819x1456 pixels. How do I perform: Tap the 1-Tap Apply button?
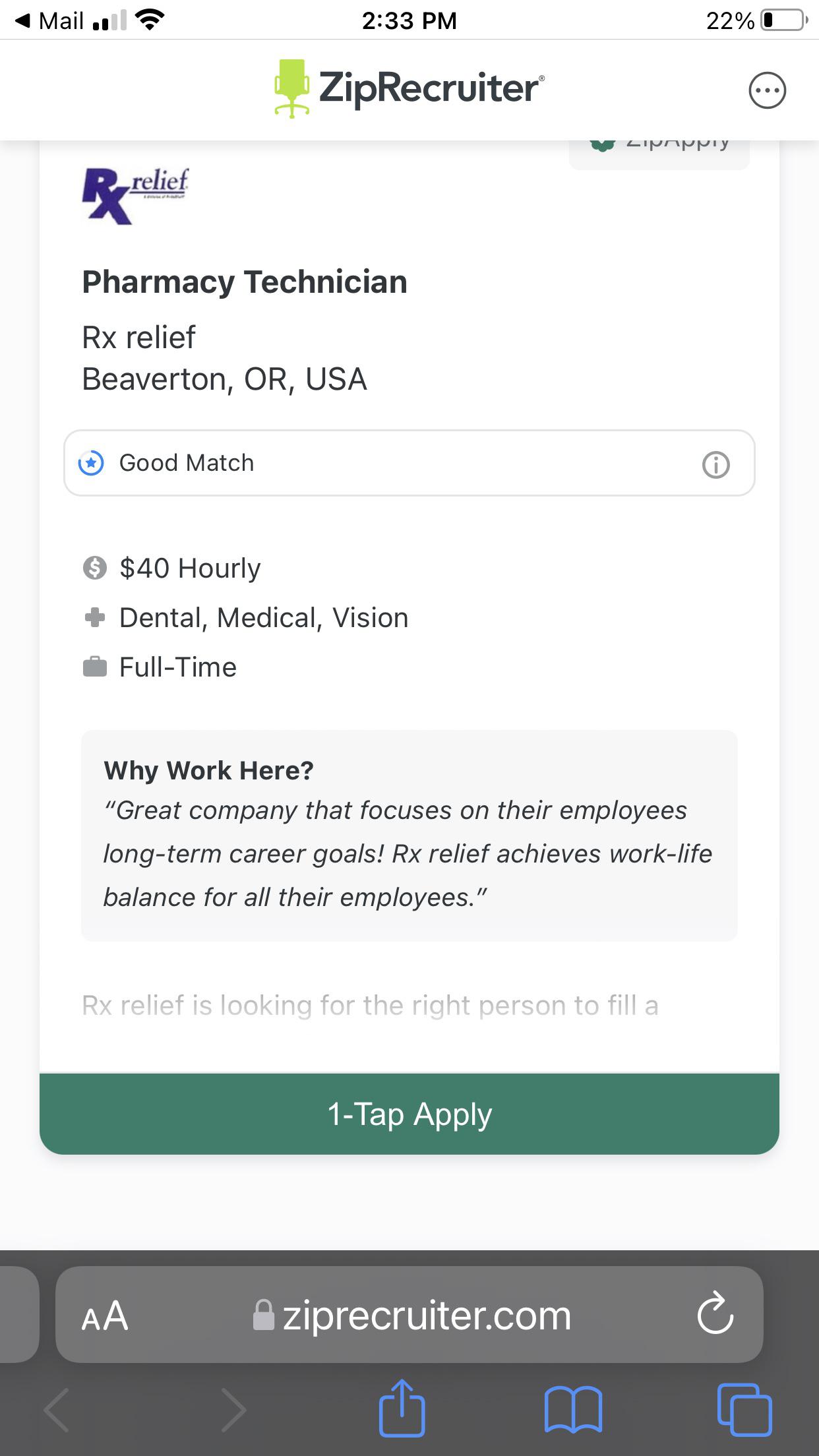(409, 1114)
